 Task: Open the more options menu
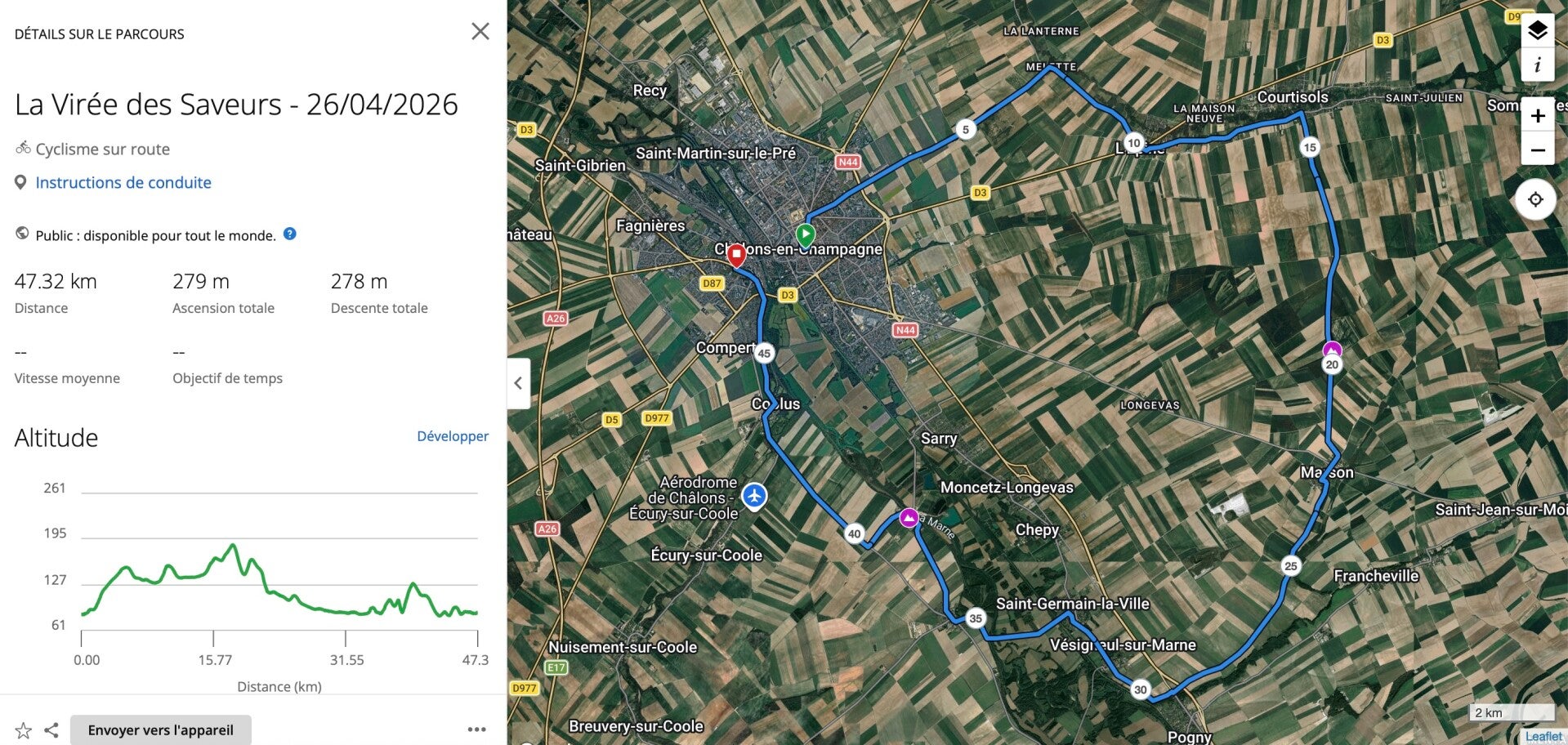click(476, 729)
